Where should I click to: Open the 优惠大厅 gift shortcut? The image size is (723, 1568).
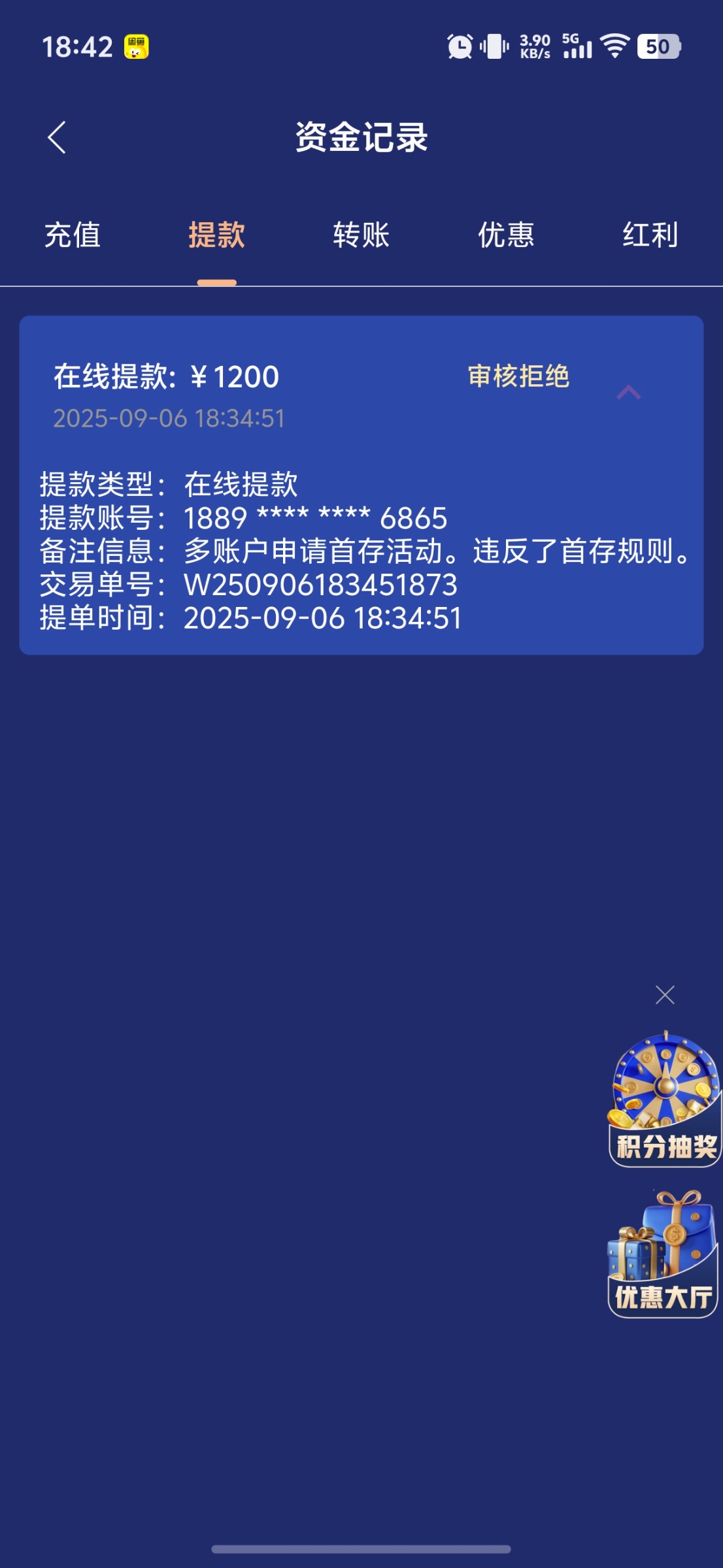664,1254
